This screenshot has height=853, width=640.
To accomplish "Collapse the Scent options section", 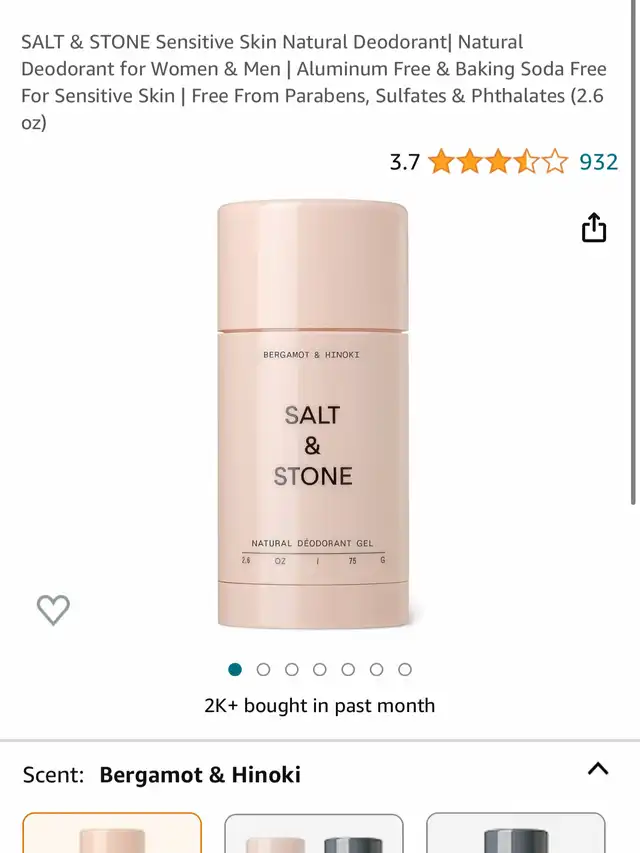I will coord(597,769).
